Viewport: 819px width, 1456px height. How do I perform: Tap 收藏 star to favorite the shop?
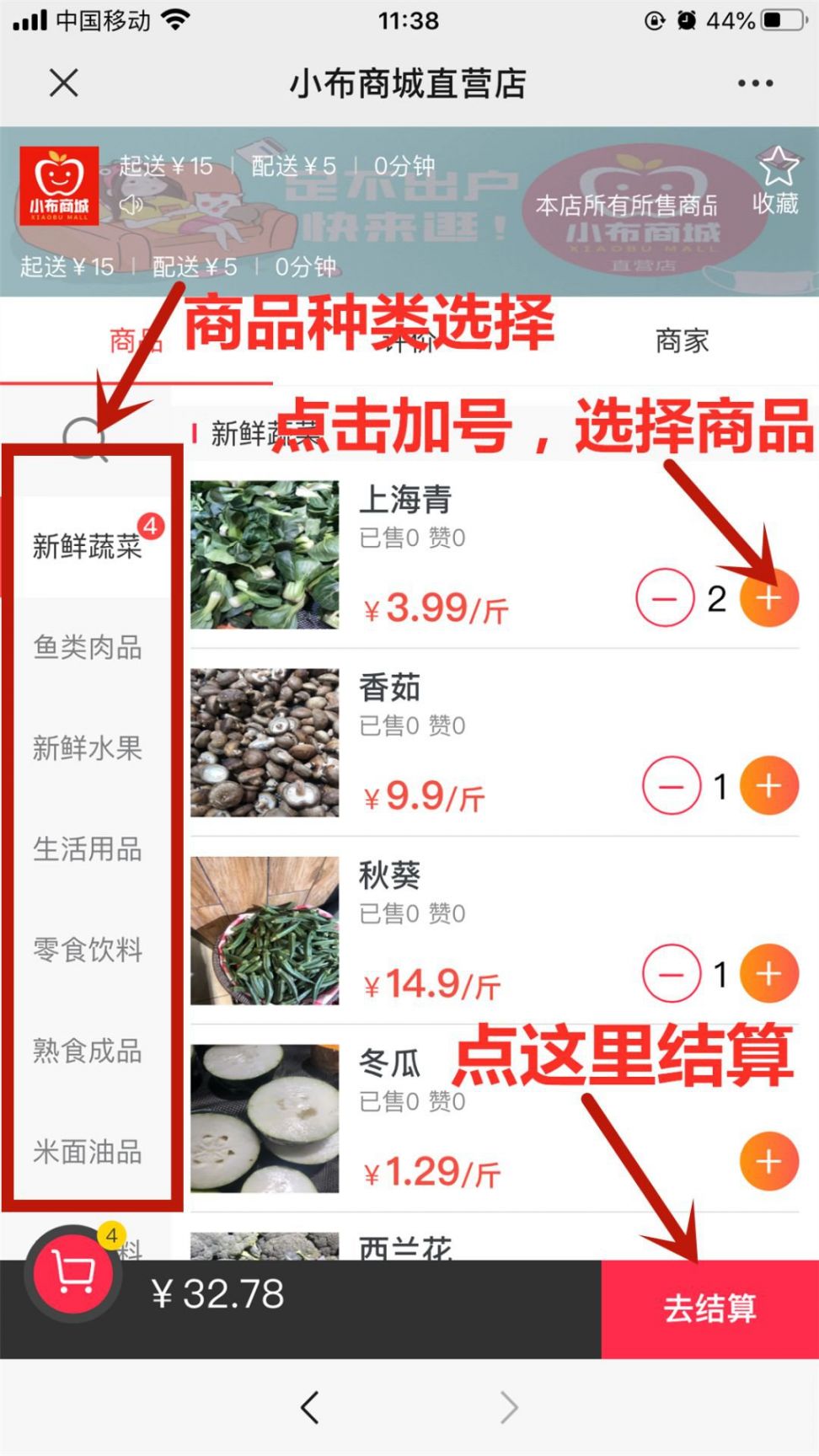pyautogui.click(x=776, y=181)
